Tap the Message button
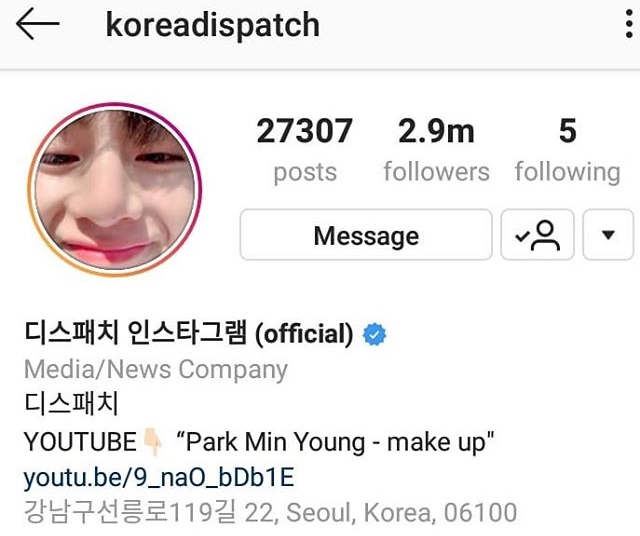Image resolution: width=640 pixels, height=536 pixels. 366,236
